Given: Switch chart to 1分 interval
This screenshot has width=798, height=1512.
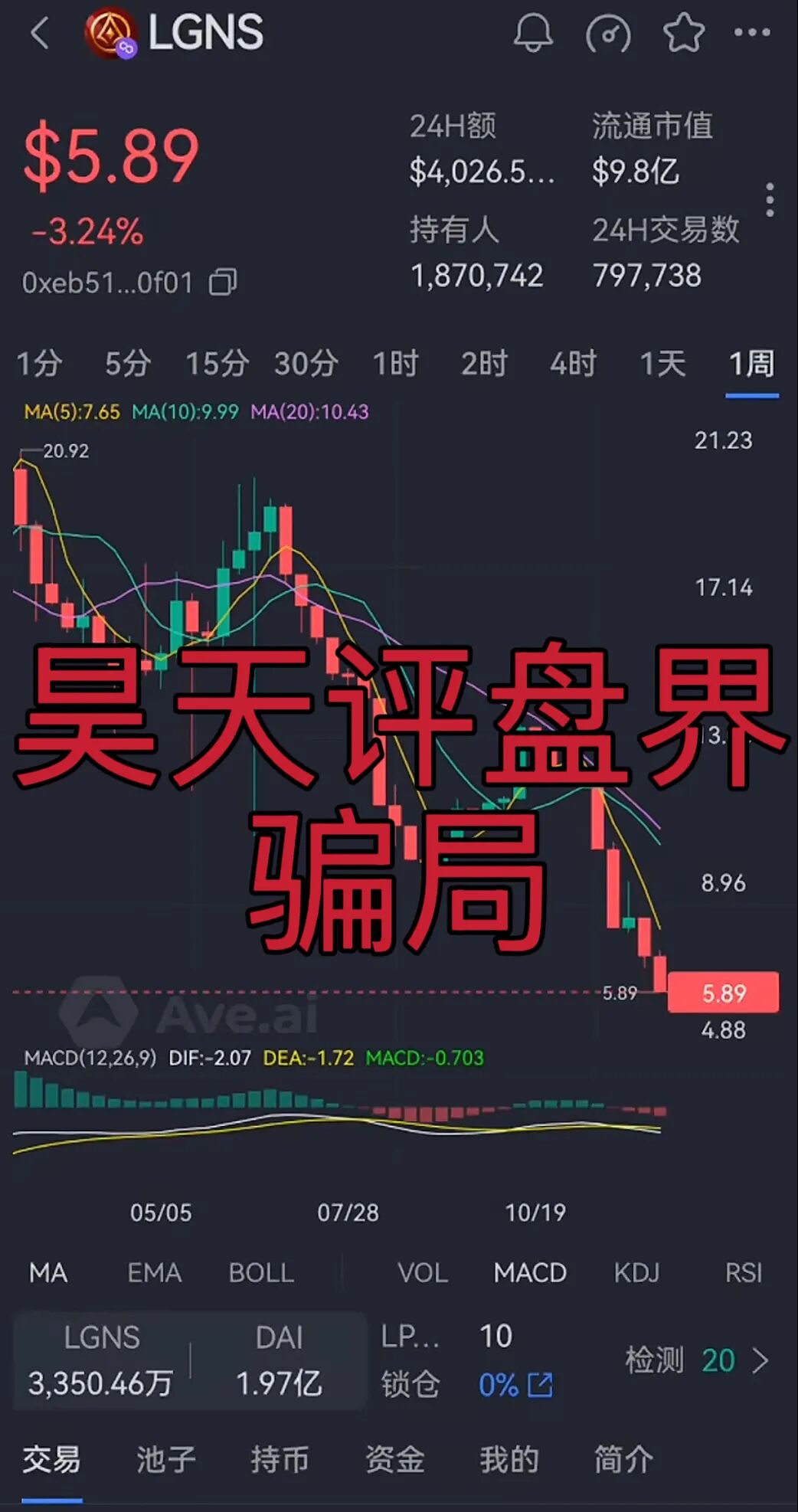Looking at the screenshot, I should (x=39, y=363).
